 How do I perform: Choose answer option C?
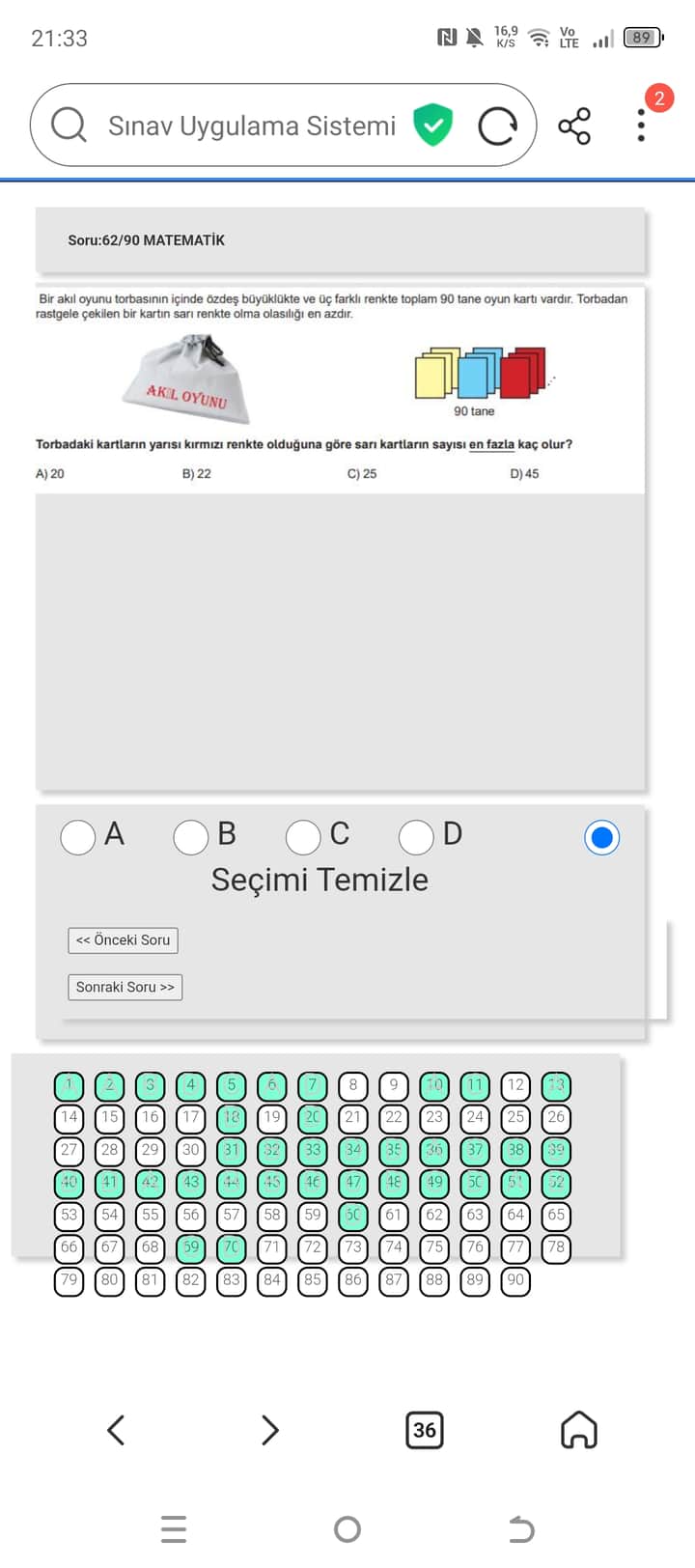click(303, 837)
